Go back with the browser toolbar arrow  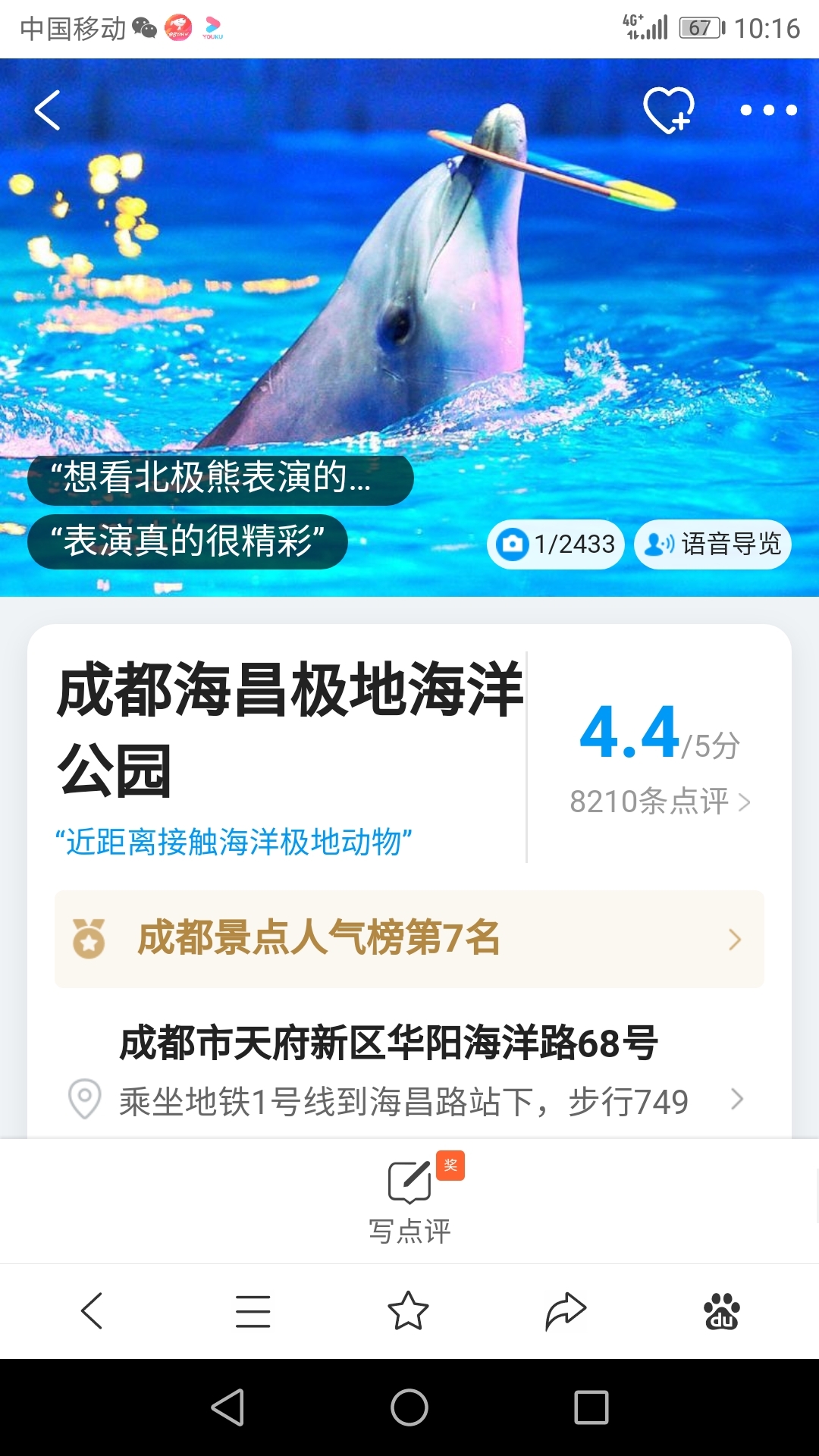click(92, 1311)
